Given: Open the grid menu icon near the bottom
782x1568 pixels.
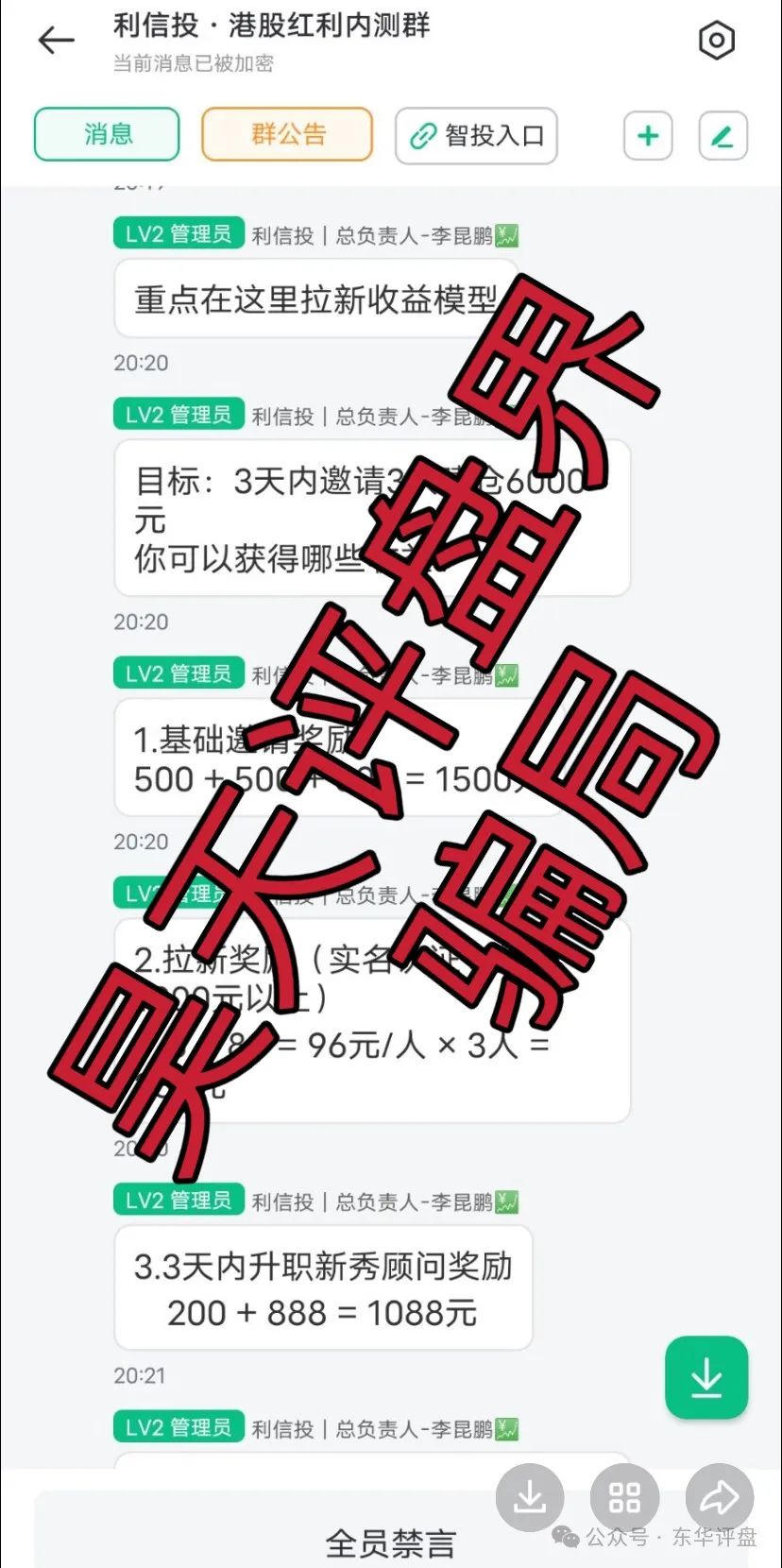Looking at the screenshot, I should tap(625, 1497).
